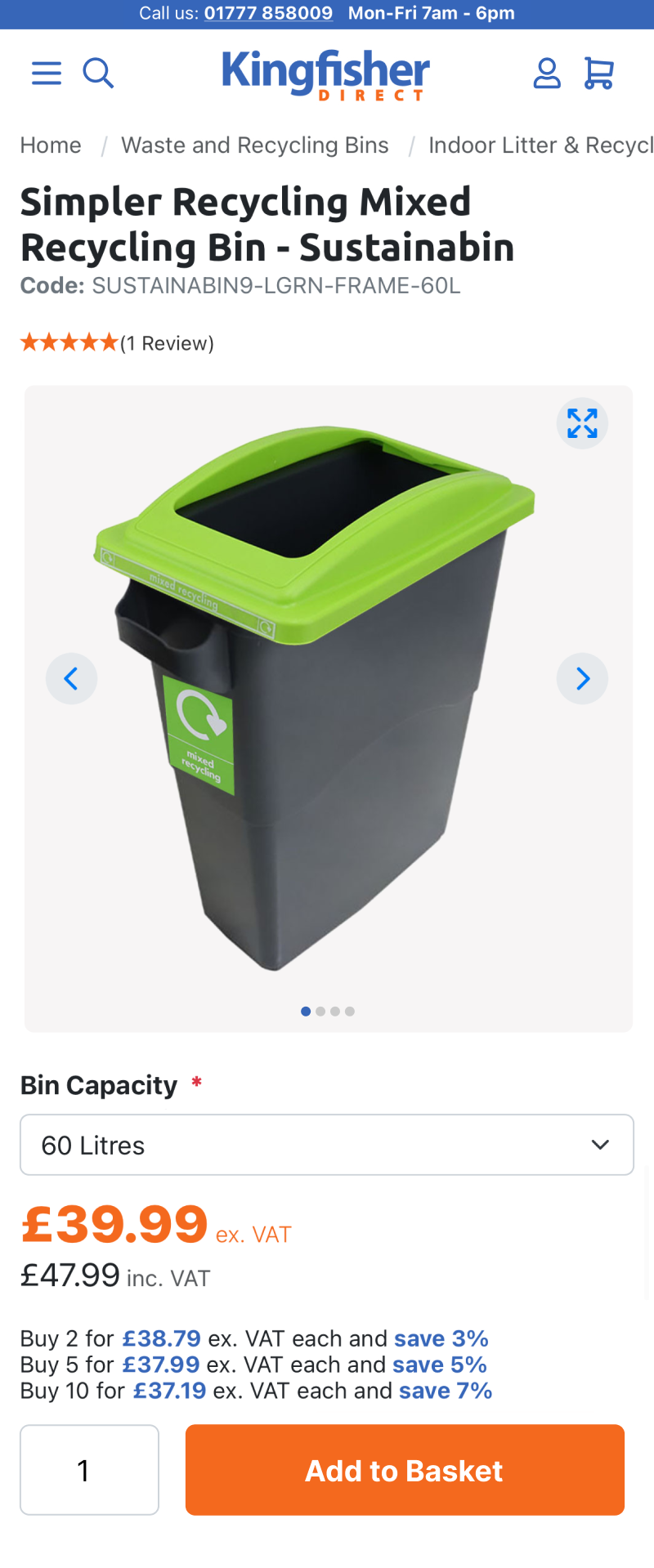The height and width of the screenshot is (1568, 654).
Task: Activate the fourth carousel indicator dot
Action: pos(350,1011)
